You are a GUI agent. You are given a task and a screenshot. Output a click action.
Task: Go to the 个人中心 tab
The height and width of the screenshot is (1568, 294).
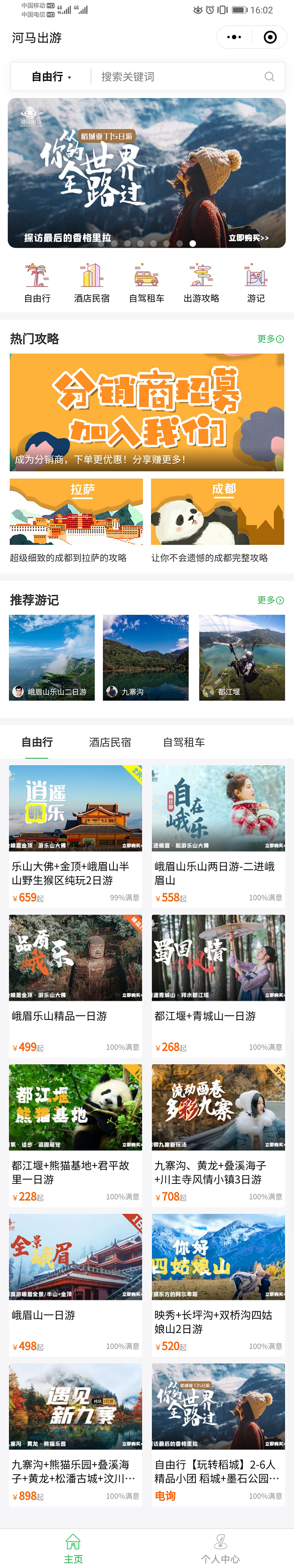click(x=220, y=1549)
